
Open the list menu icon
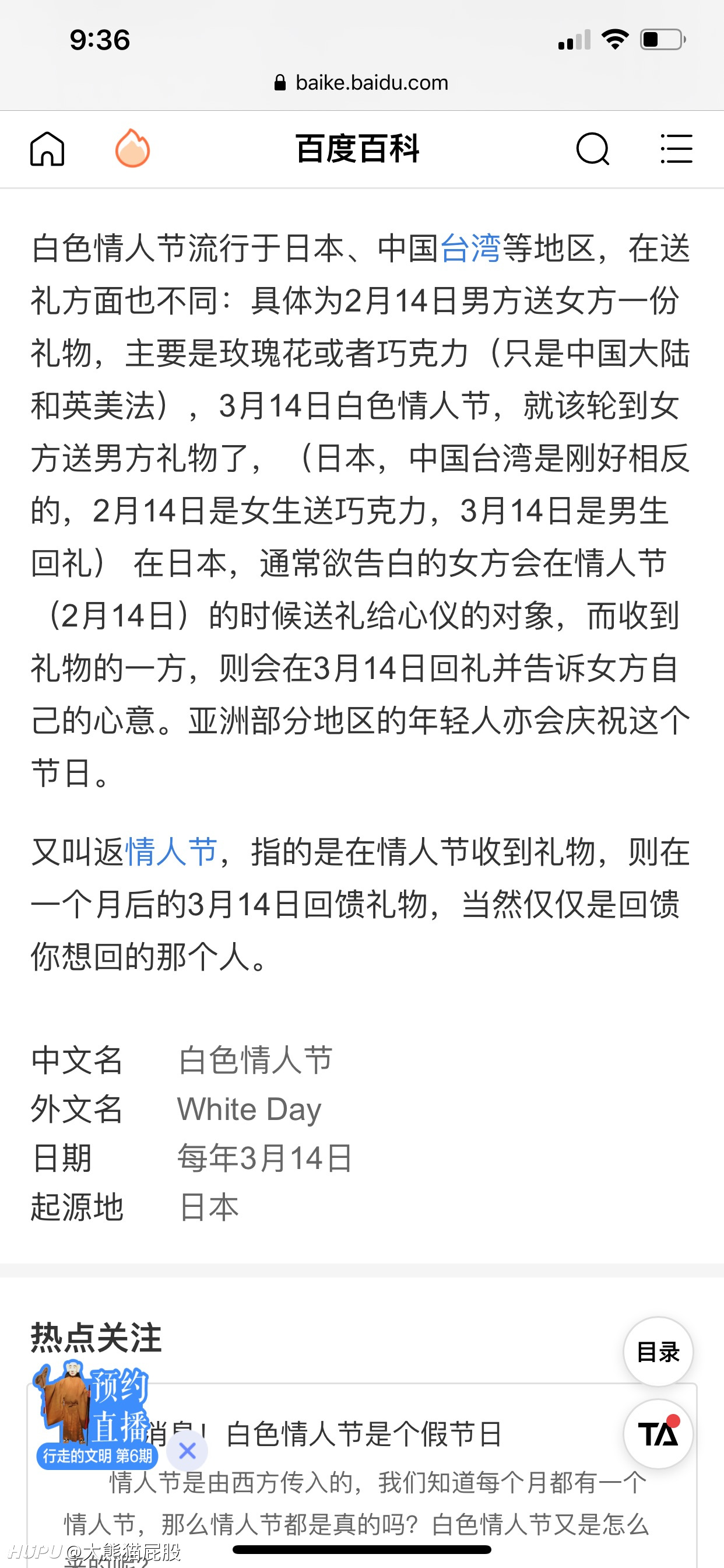[677, 149]
